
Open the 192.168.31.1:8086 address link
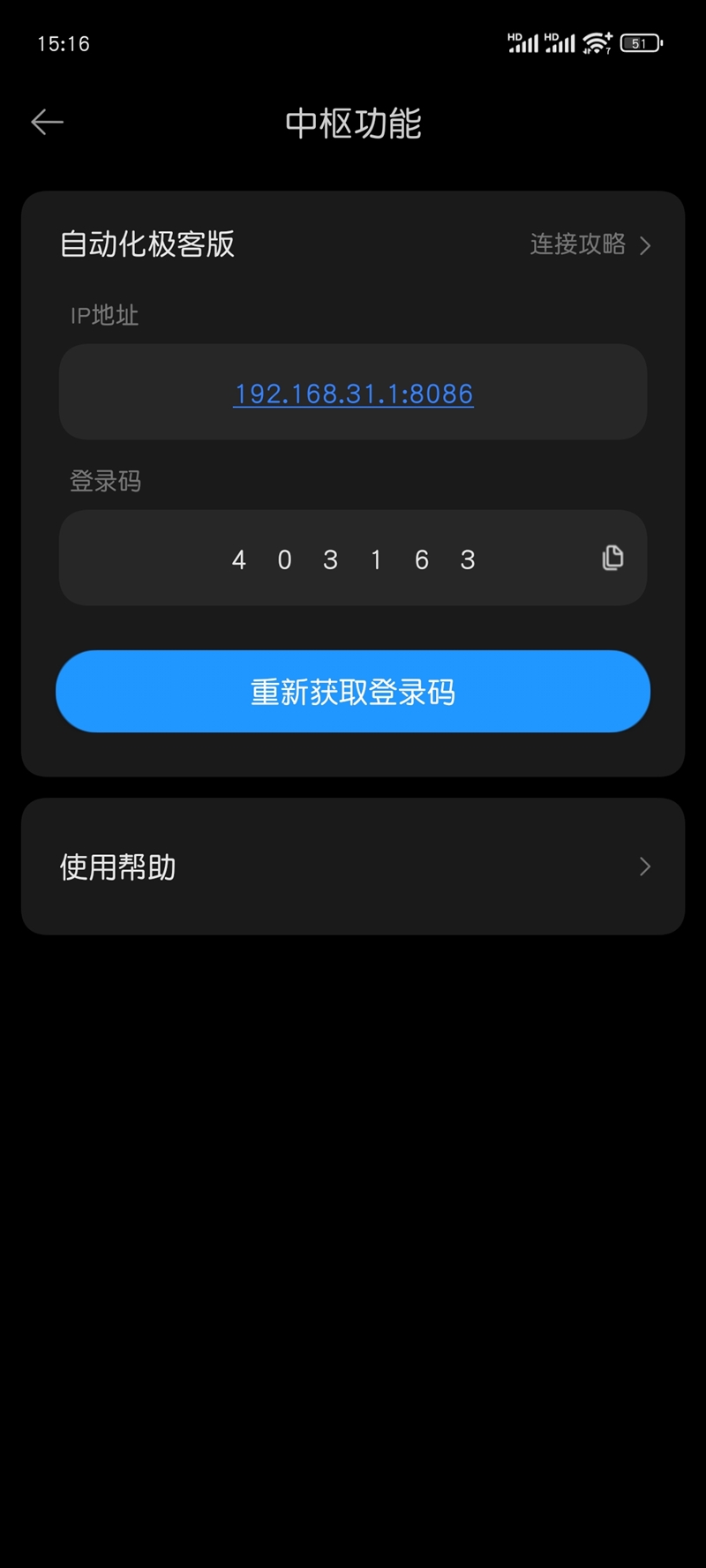point(353,394)
